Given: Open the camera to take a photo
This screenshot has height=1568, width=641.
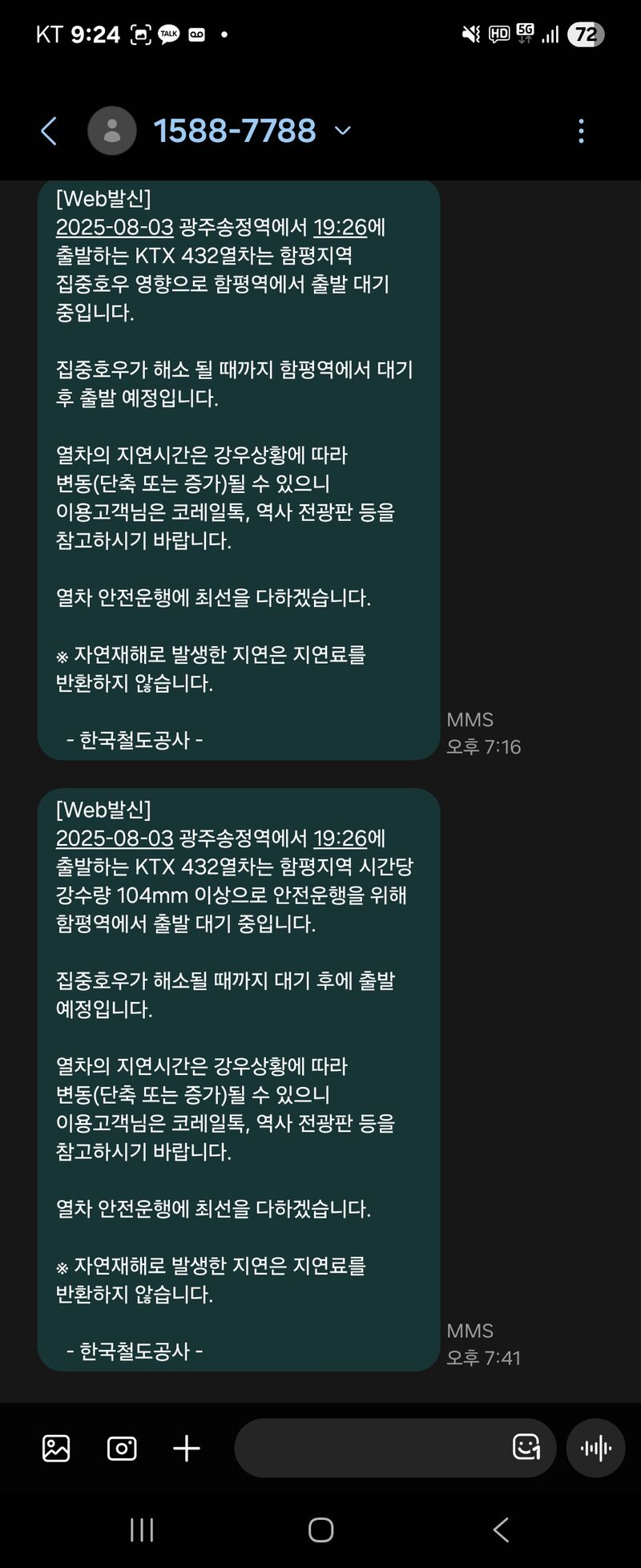Looking at the screenshot, I should [x=122, y=1448].
